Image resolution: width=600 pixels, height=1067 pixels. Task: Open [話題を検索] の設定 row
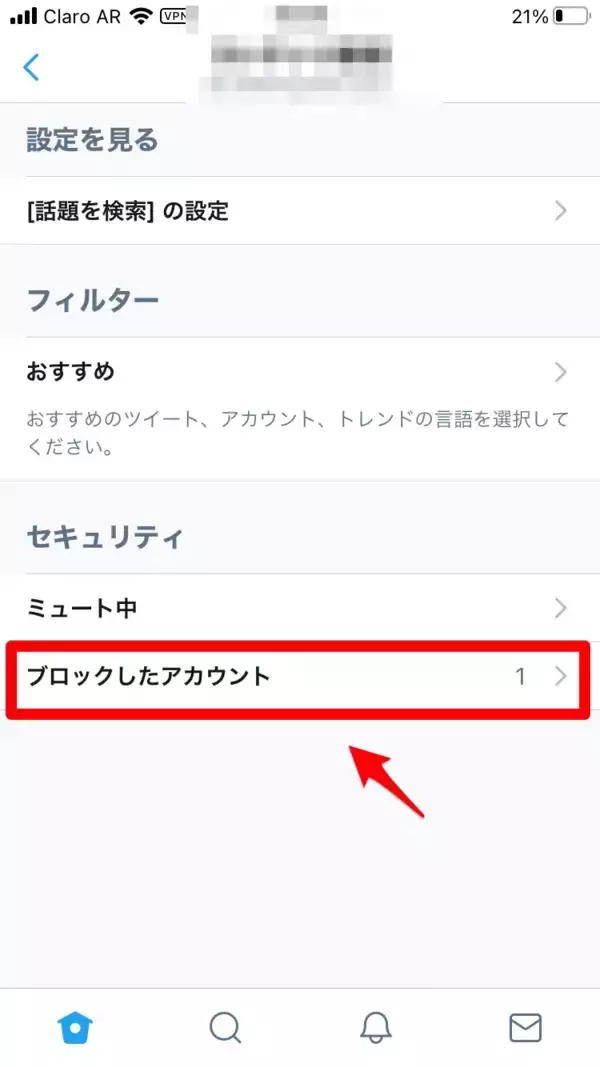(298, 211)
